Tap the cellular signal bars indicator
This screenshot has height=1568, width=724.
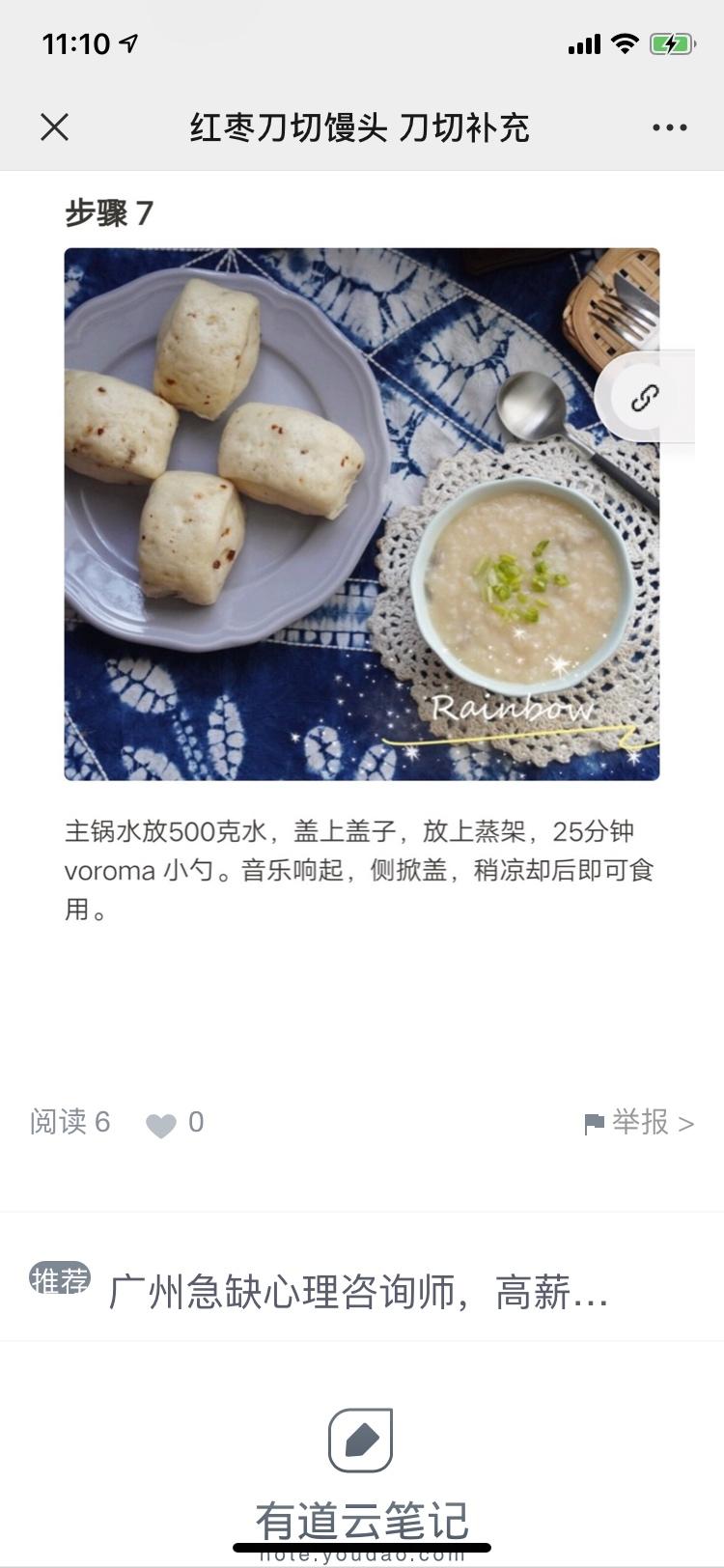pos(583,42)
